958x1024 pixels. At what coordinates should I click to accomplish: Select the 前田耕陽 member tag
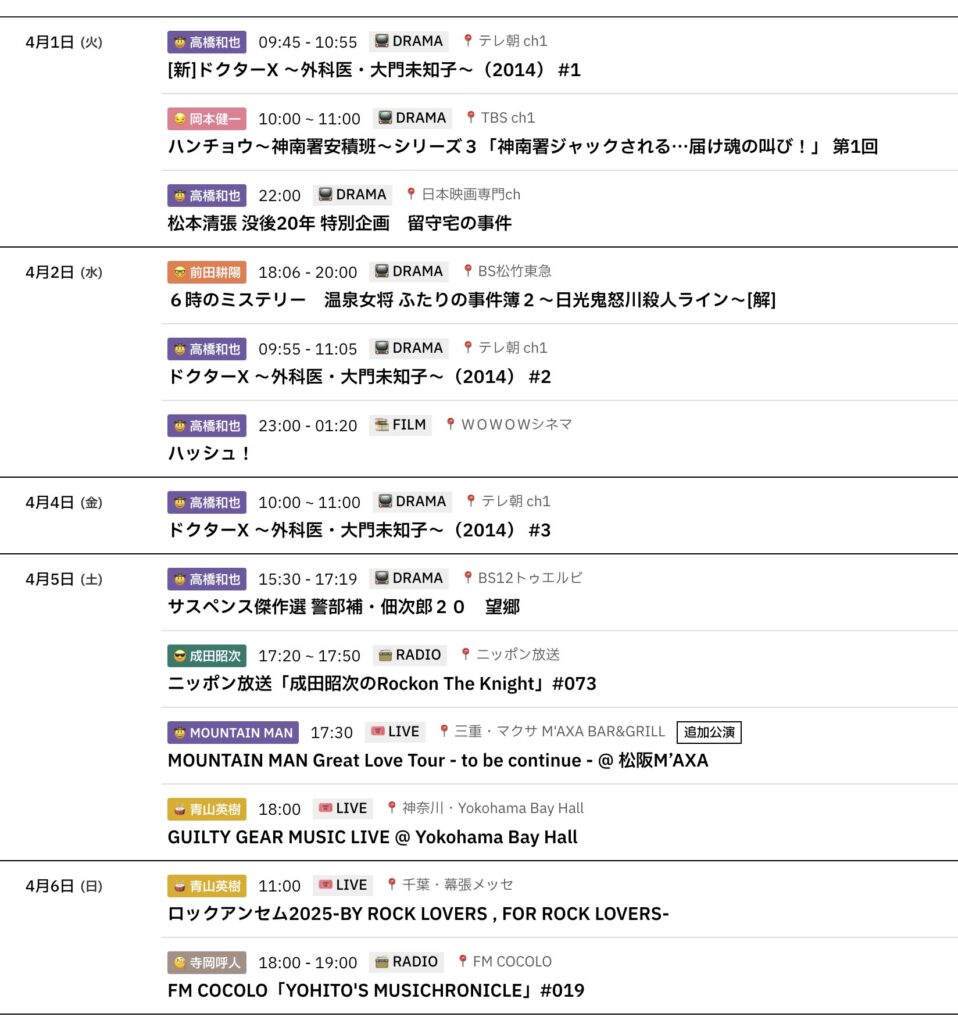tap(206, 272)
